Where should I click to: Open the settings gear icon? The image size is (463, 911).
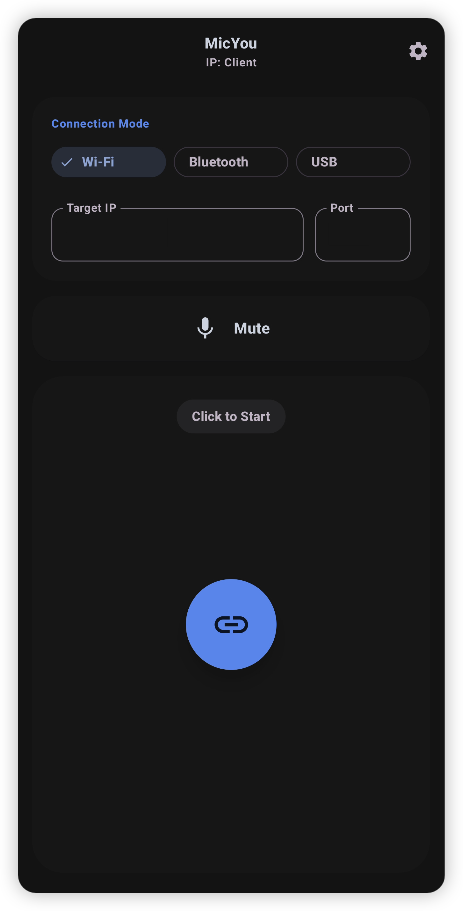coord(418,51)
